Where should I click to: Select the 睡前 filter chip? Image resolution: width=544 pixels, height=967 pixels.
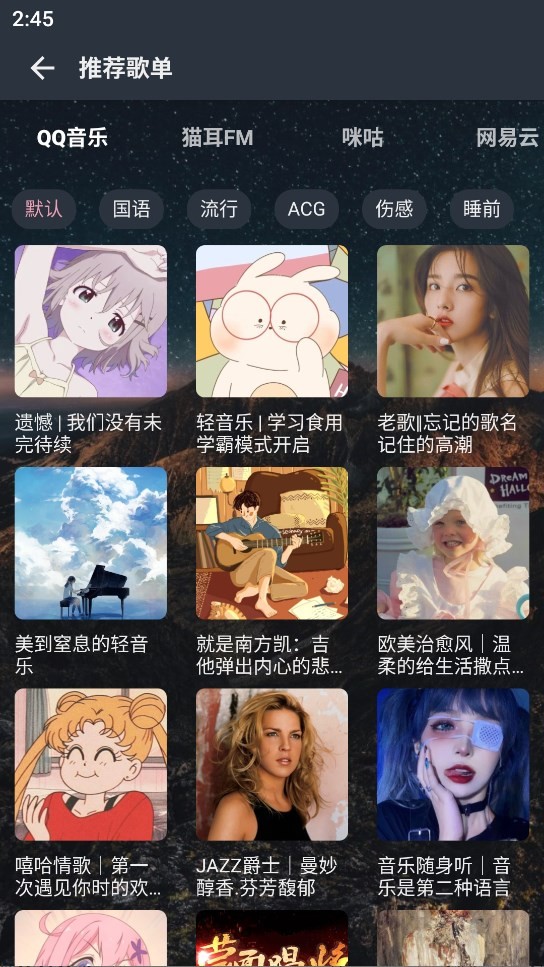coord(482,209)
